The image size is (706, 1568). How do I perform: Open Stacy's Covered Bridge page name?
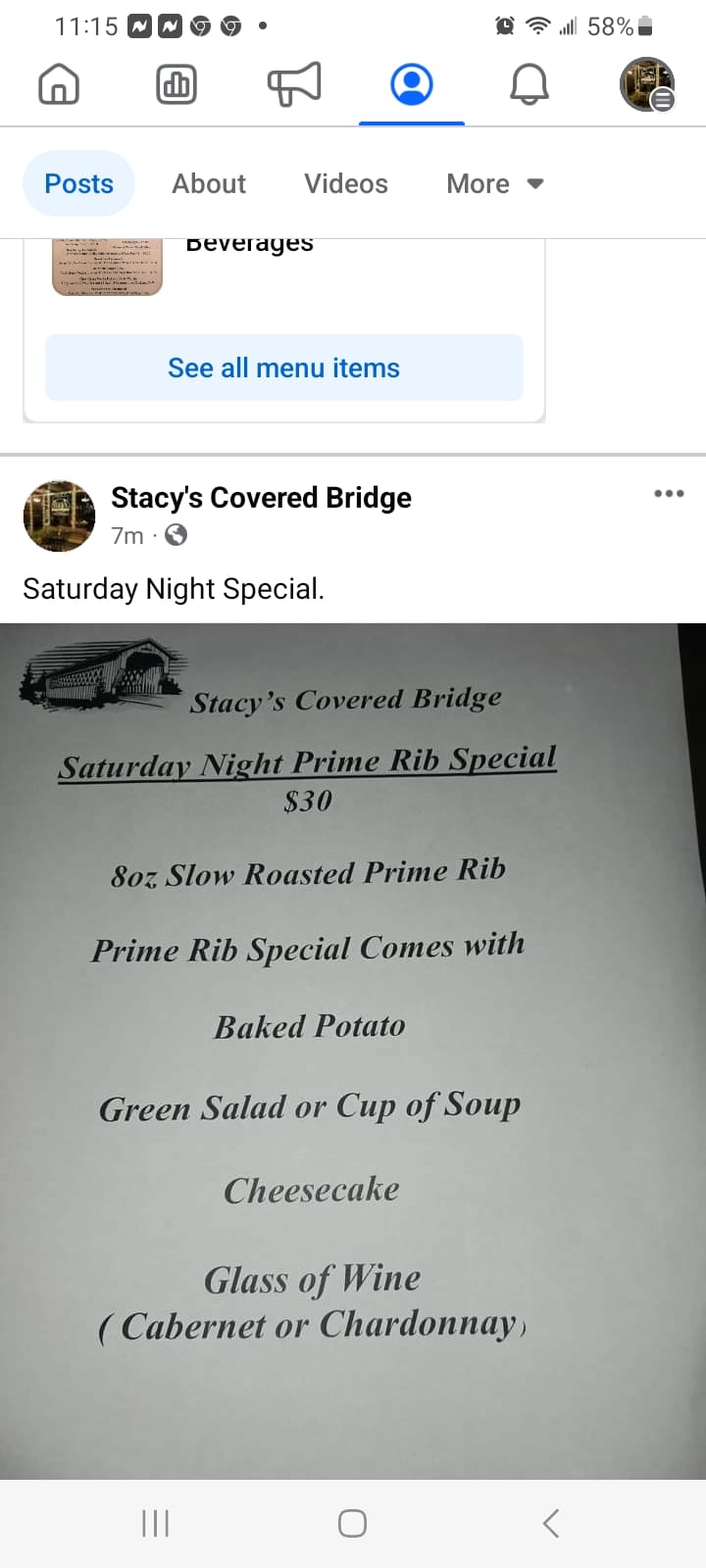pos(261,498)
